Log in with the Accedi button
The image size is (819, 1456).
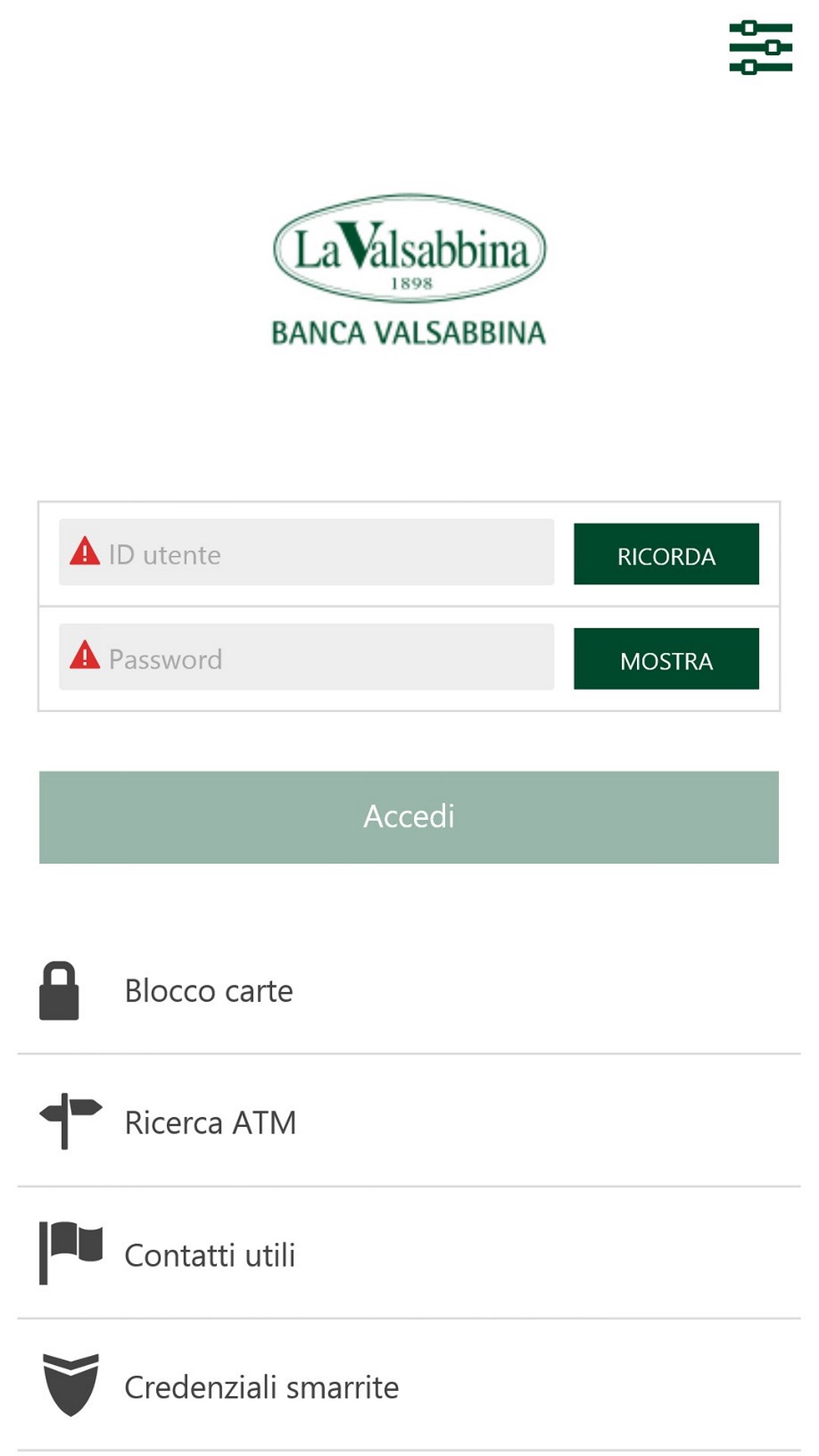[x=409, y=817]
